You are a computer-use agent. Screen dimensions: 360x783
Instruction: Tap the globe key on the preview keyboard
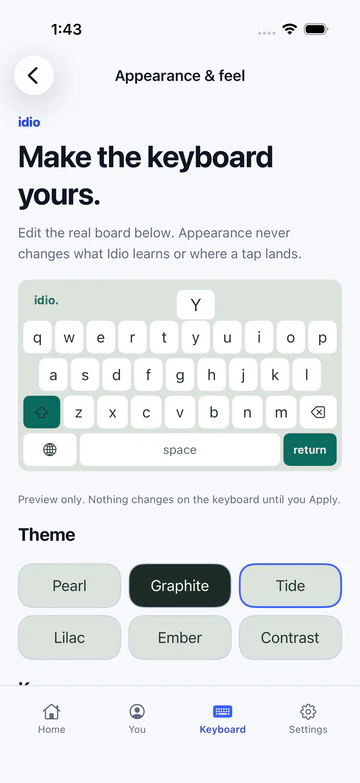point(50,449)
